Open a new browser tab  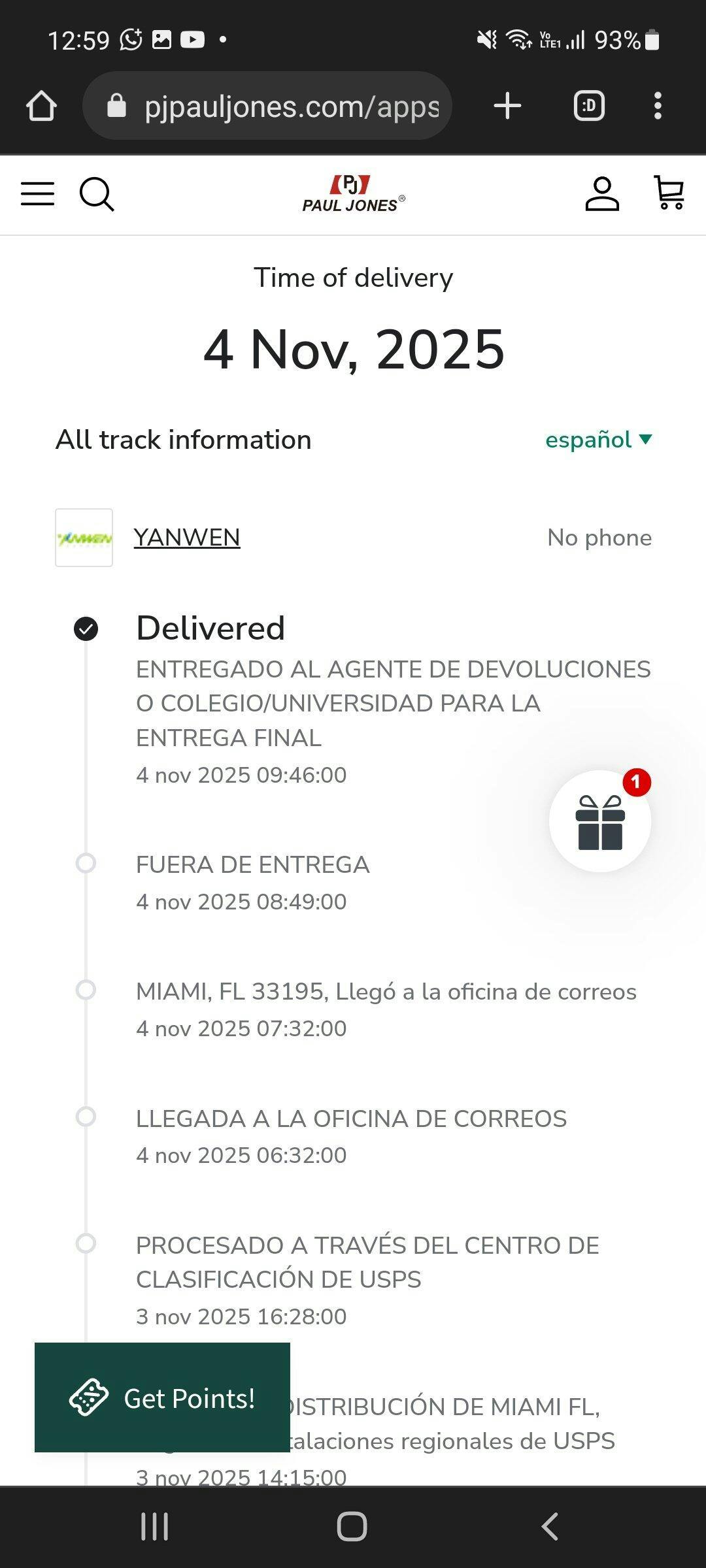point(507,106)
